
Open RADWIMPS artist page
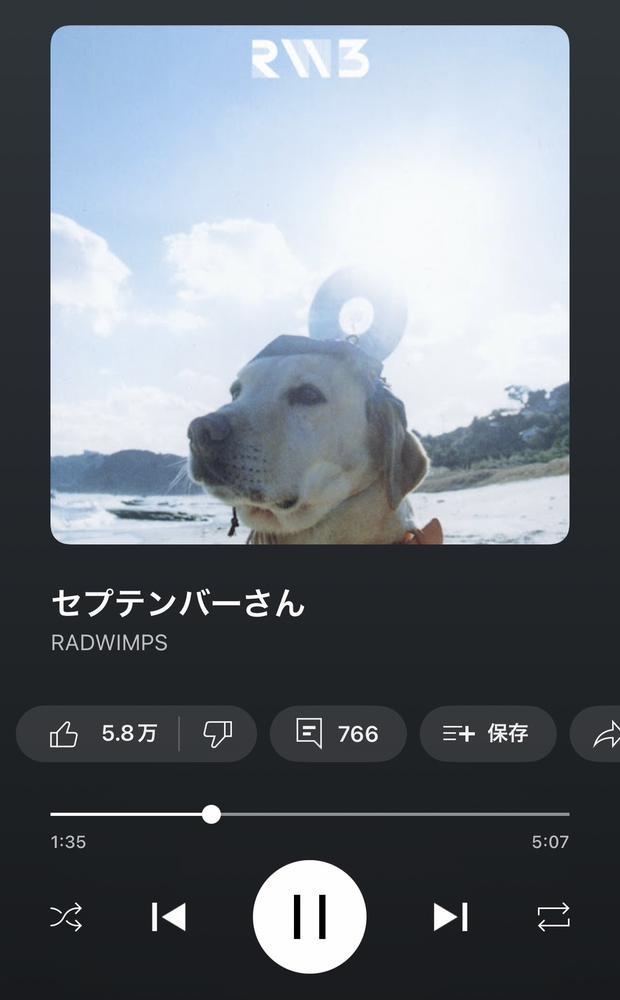point(109,643)
